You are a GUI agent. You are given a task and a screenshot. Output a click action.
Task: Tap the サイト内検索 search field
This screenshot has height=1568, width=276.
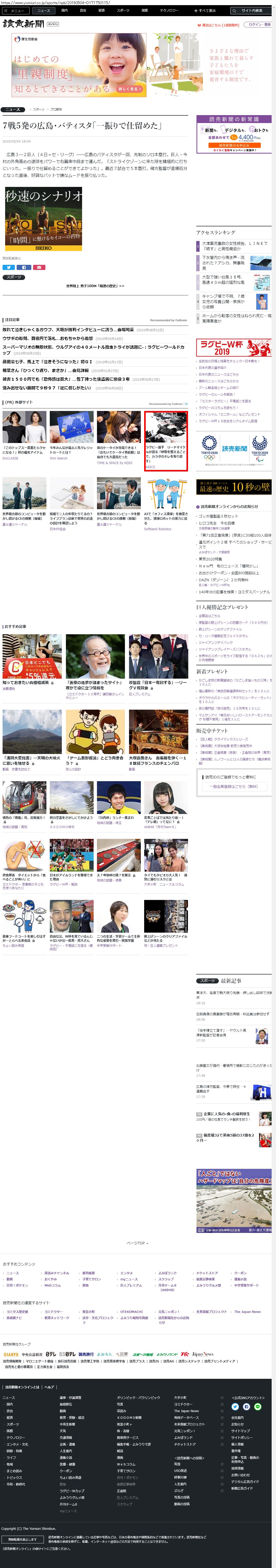(251, 10)
